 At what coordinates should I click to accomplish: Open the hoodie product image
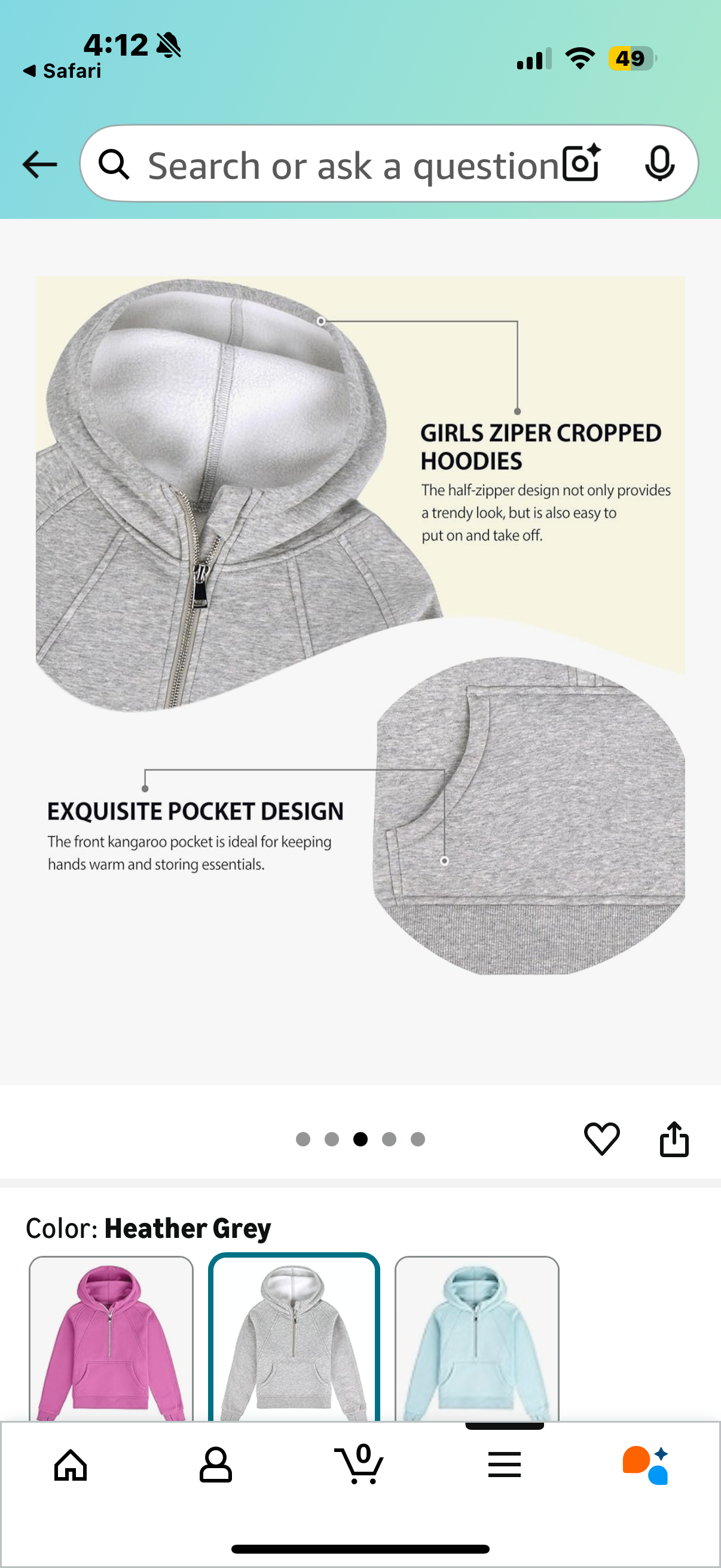(x=360, y=627)
